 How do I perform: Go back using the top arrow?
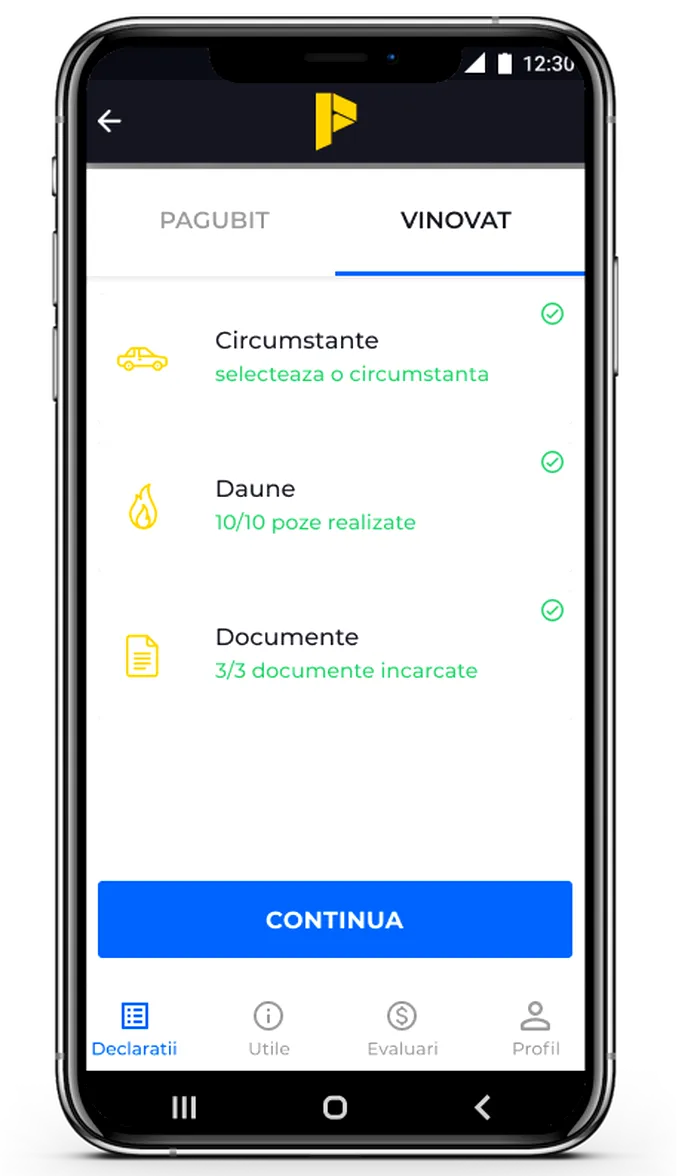(109, 121)
